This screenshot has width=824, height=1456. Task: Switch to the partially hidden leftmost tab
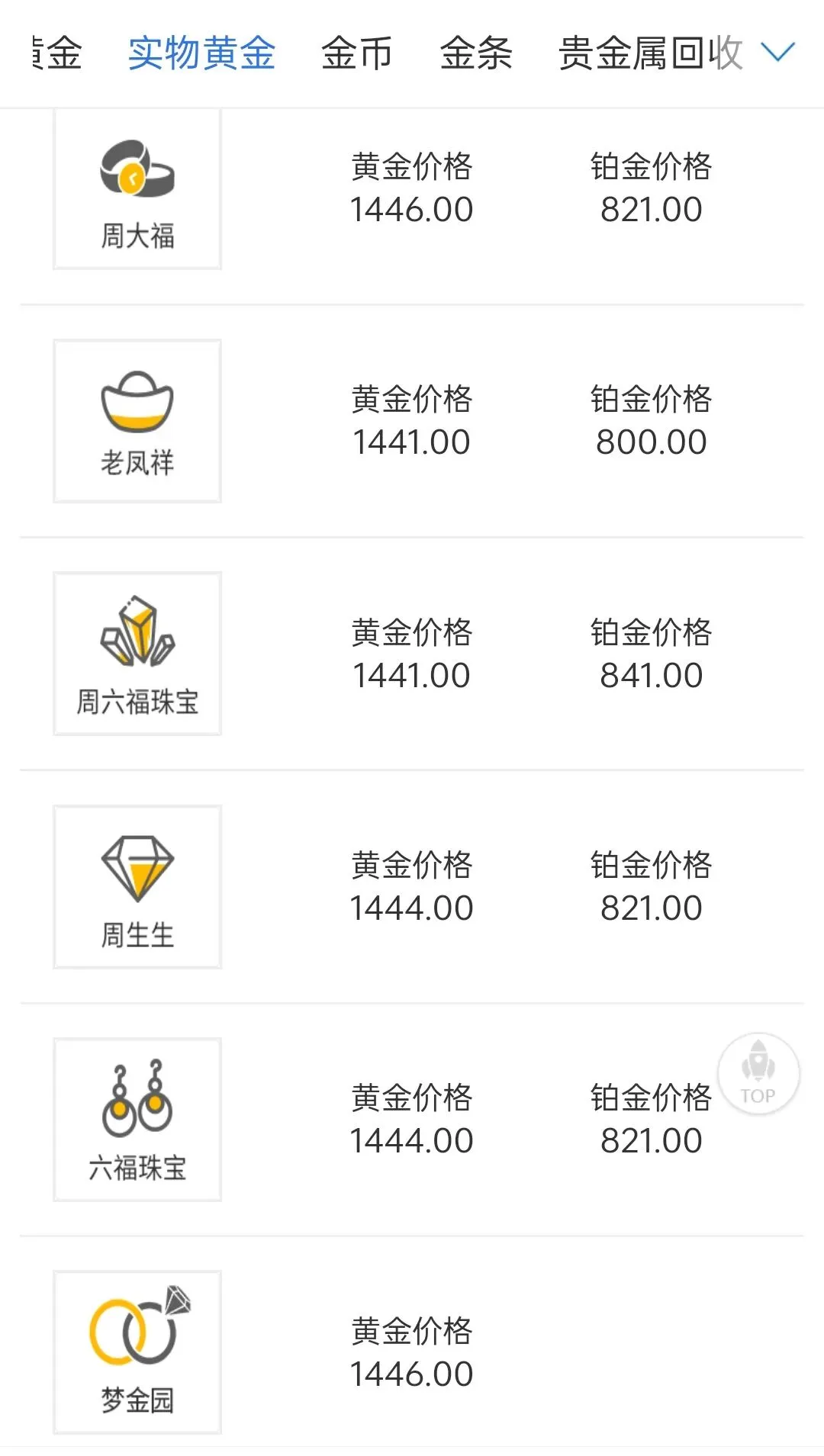56,53
